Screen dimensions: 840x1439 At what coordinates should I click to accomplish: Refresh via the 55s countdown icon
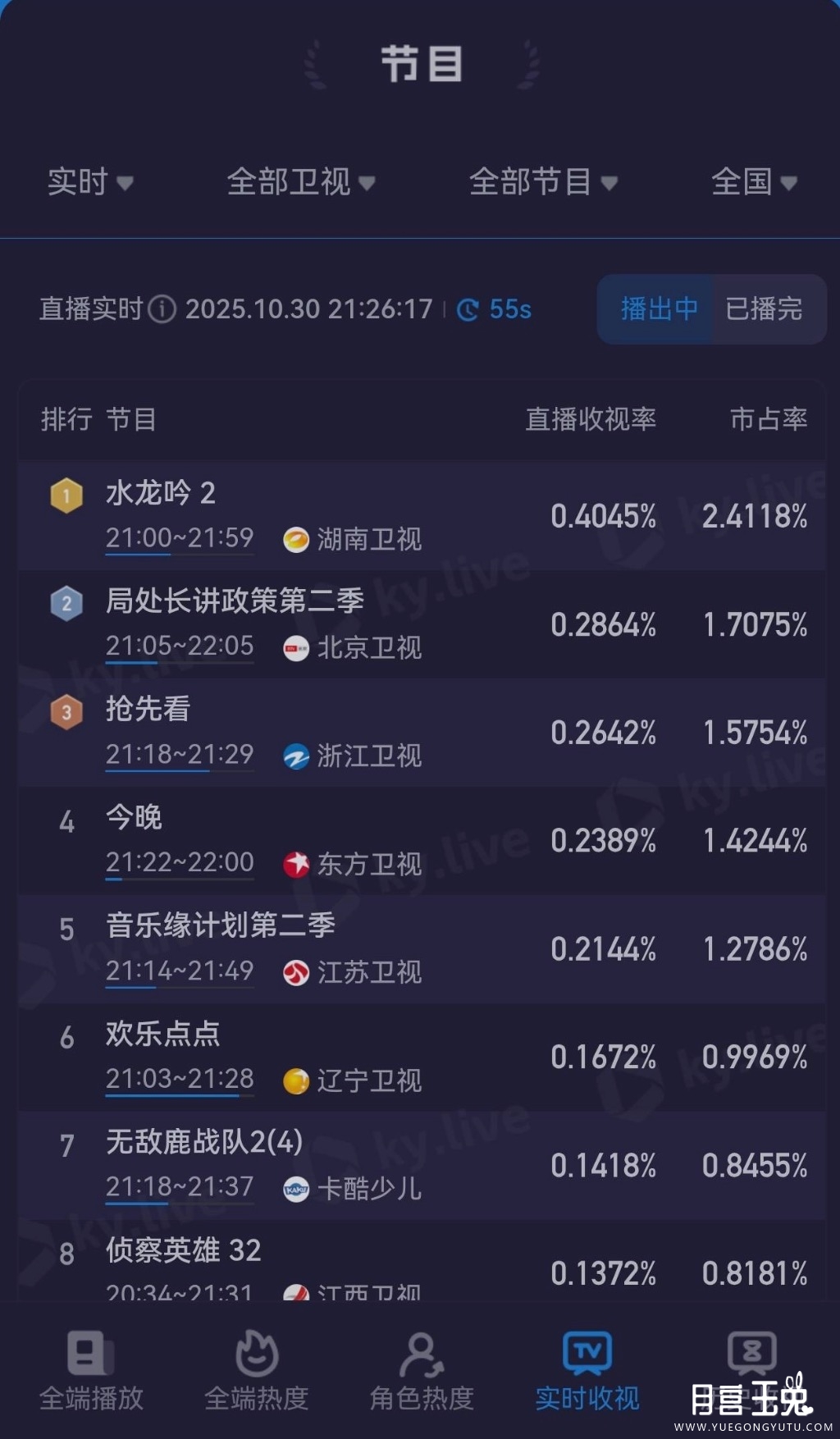pos(468,310)
